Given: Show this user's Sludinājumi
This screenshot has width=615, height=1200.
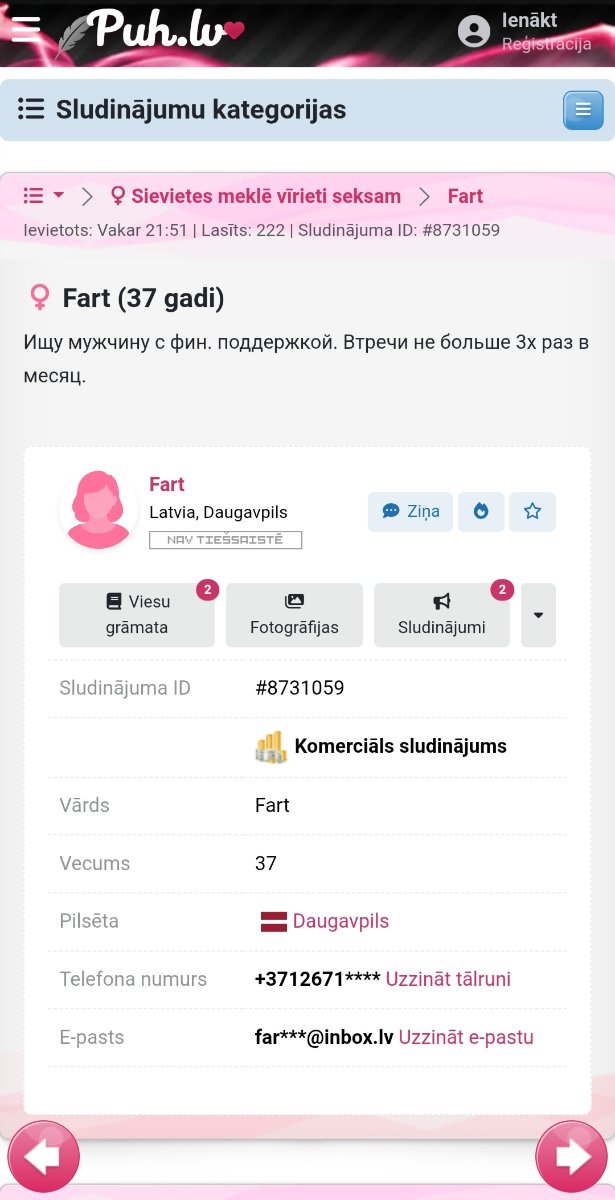Looking at the screenshot, I should tap(441, 615).
